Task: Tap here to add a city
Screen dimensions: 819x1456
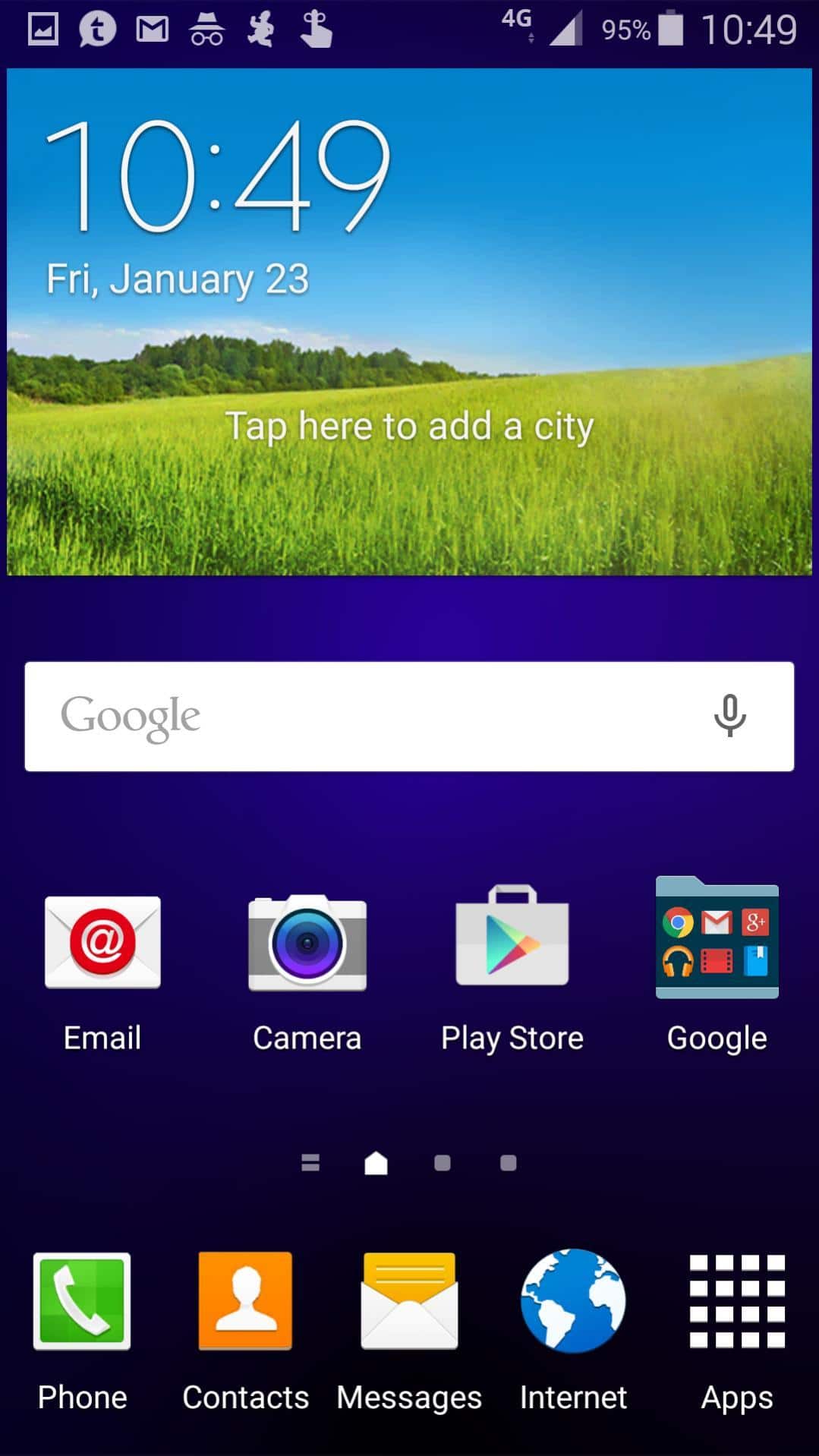Action: 409,427
